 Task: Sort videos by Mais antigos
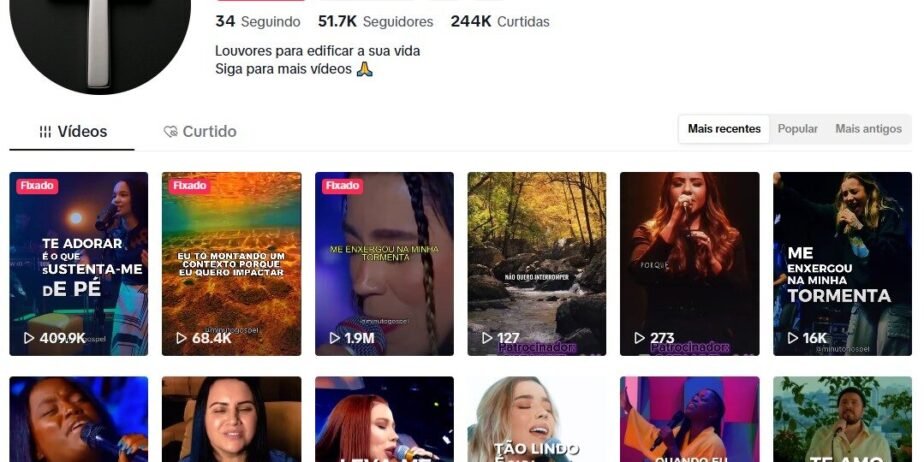(868, 129)
